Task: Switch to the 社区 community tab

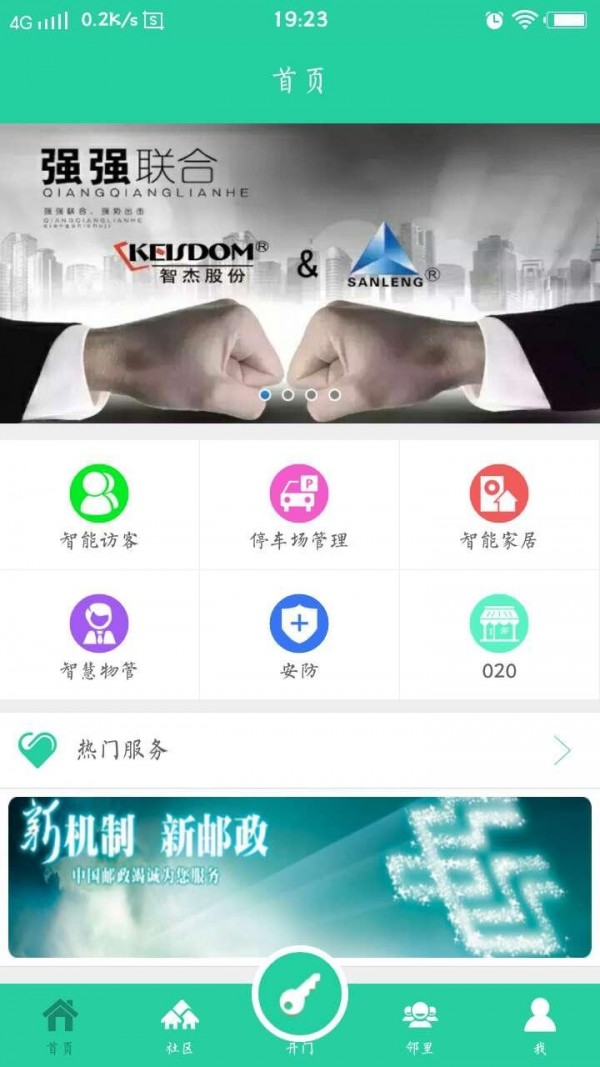Action: pos(179,1025)
